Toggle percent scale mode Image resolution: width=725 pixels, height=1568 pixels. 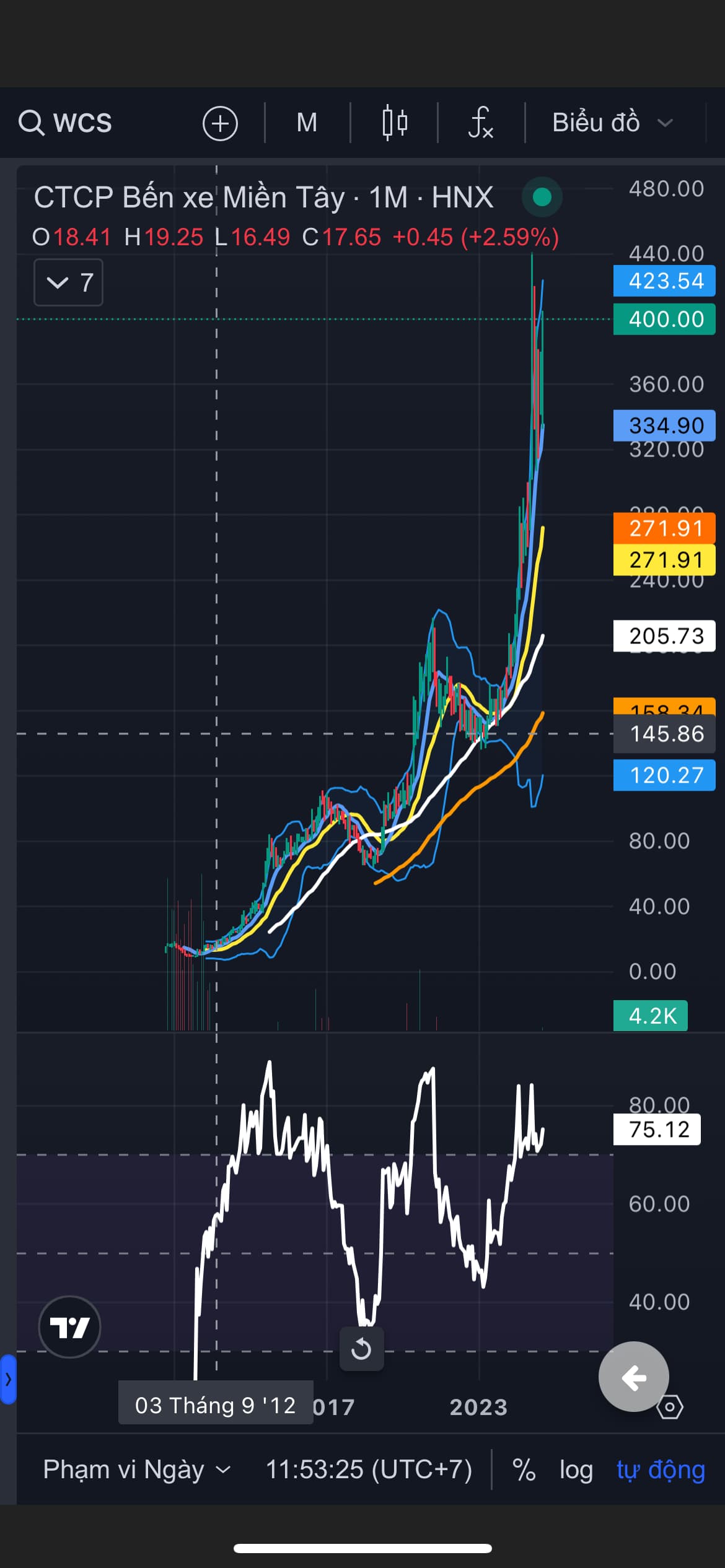[x=524, y=1470]
